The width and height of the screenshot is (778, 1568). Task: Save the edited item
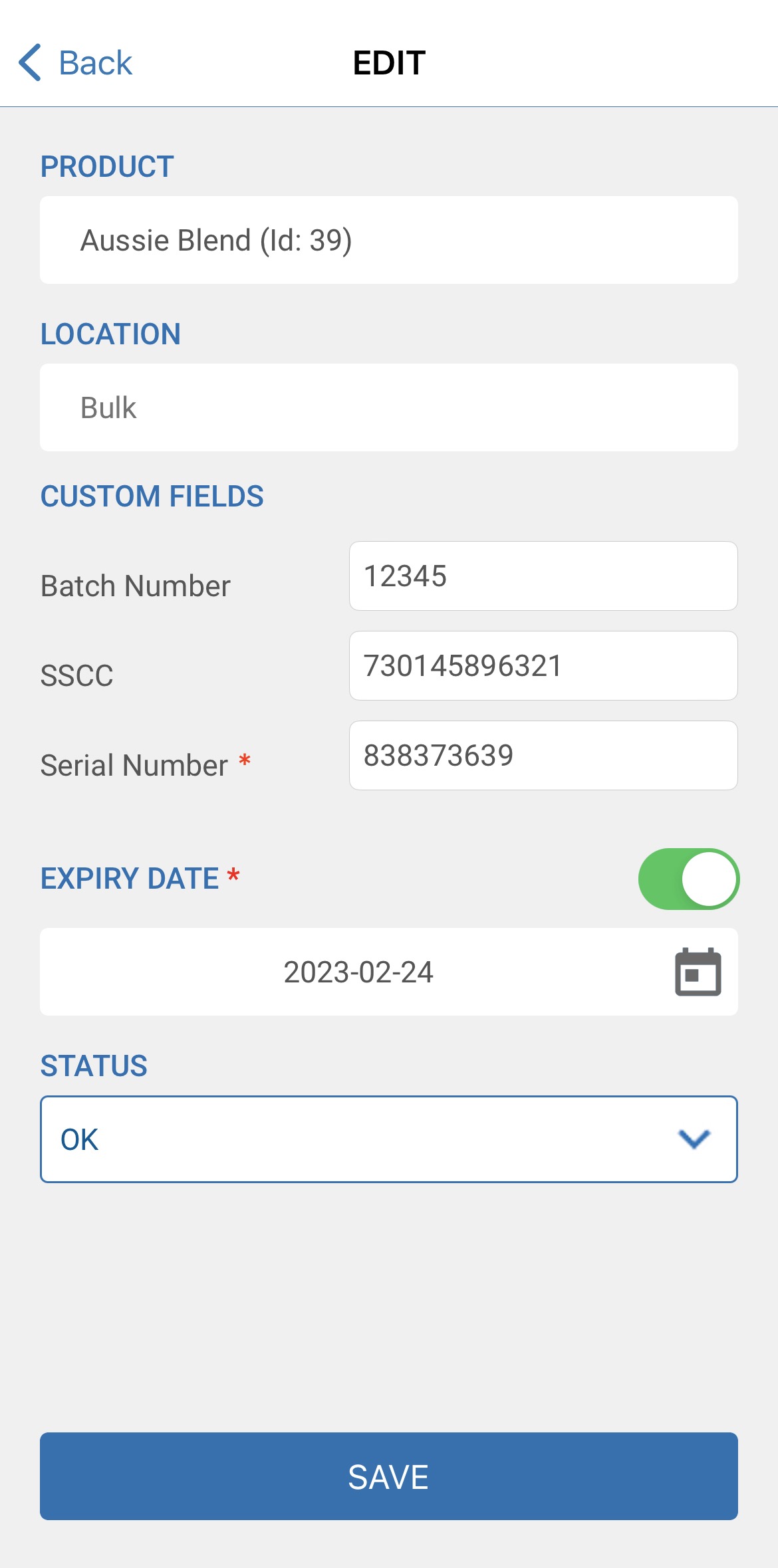(x=388, y=1476)
